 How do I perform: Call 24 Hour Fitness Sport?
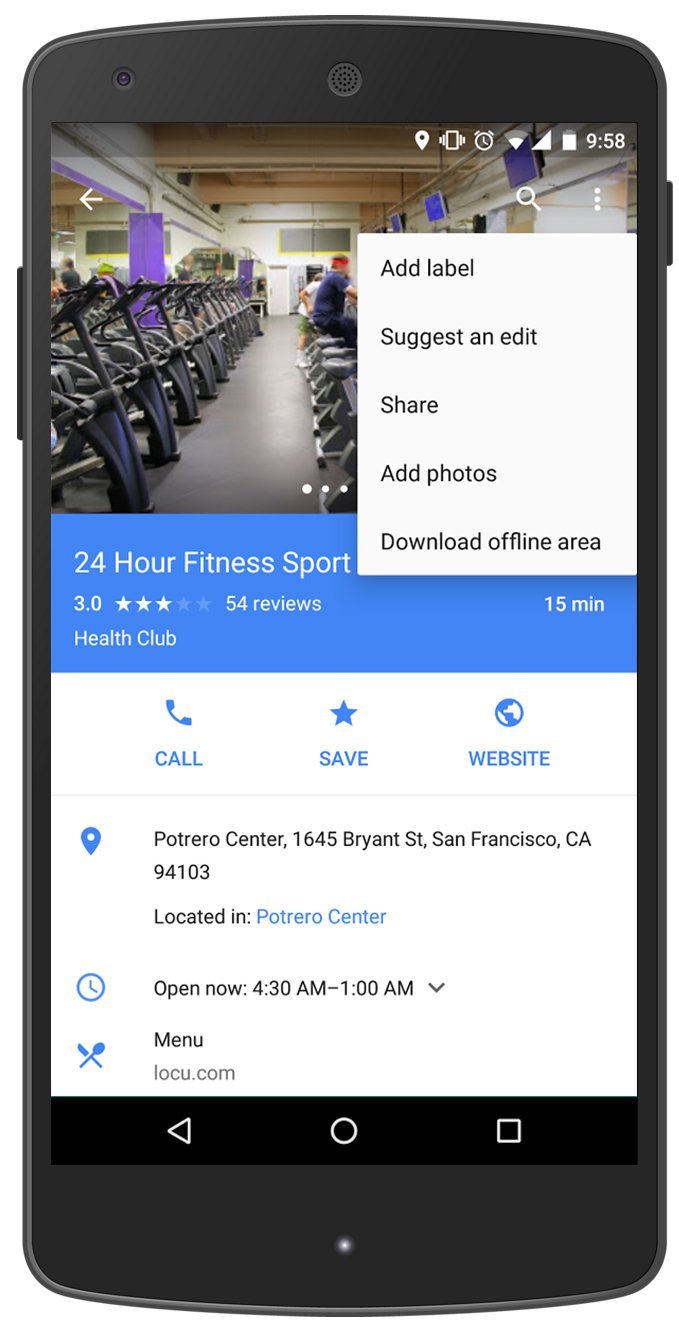click(179, 733)
